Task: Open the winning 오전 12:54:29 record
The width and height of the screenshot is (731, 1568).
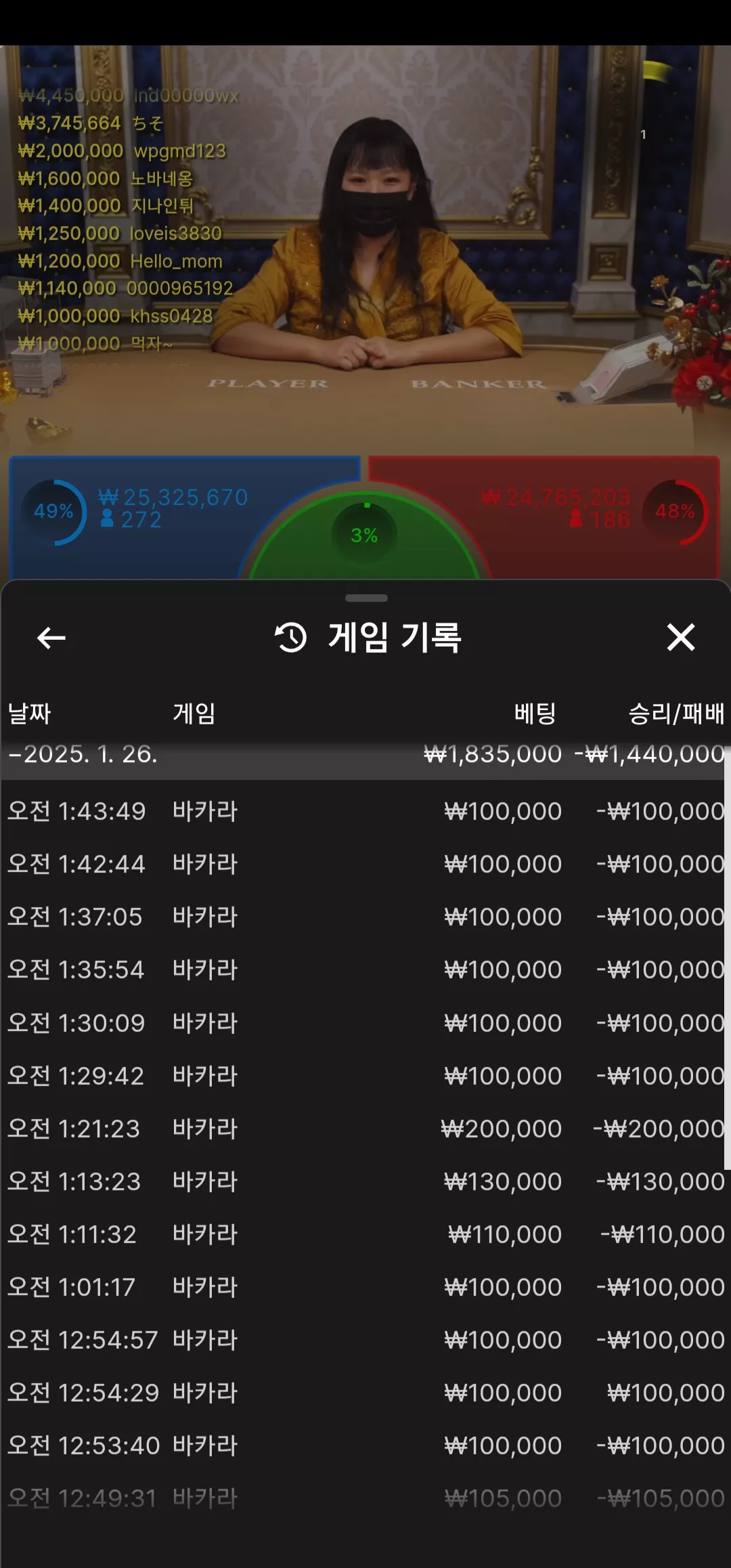Action: pos(365,1392)
